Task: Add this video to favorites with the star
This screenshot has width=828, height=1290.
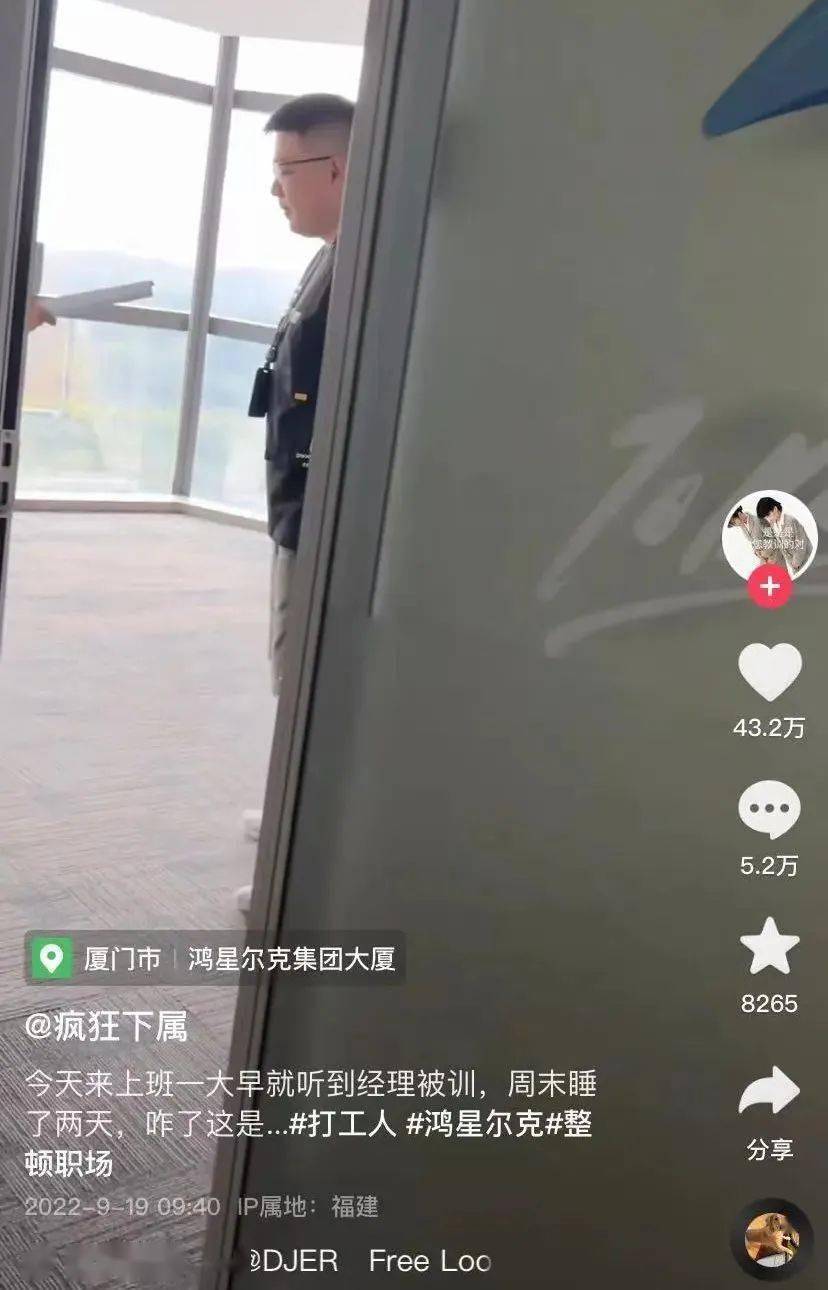Action: [x=769, y=947]
